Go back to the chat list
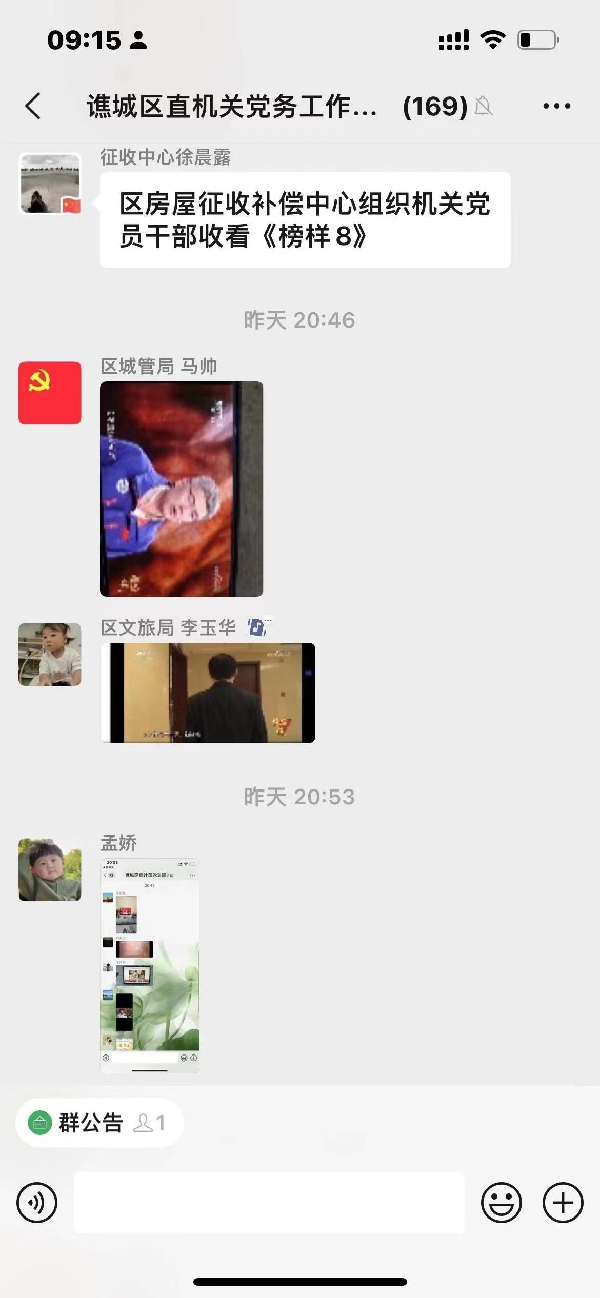600x1298 pixels. click(33, 106)
